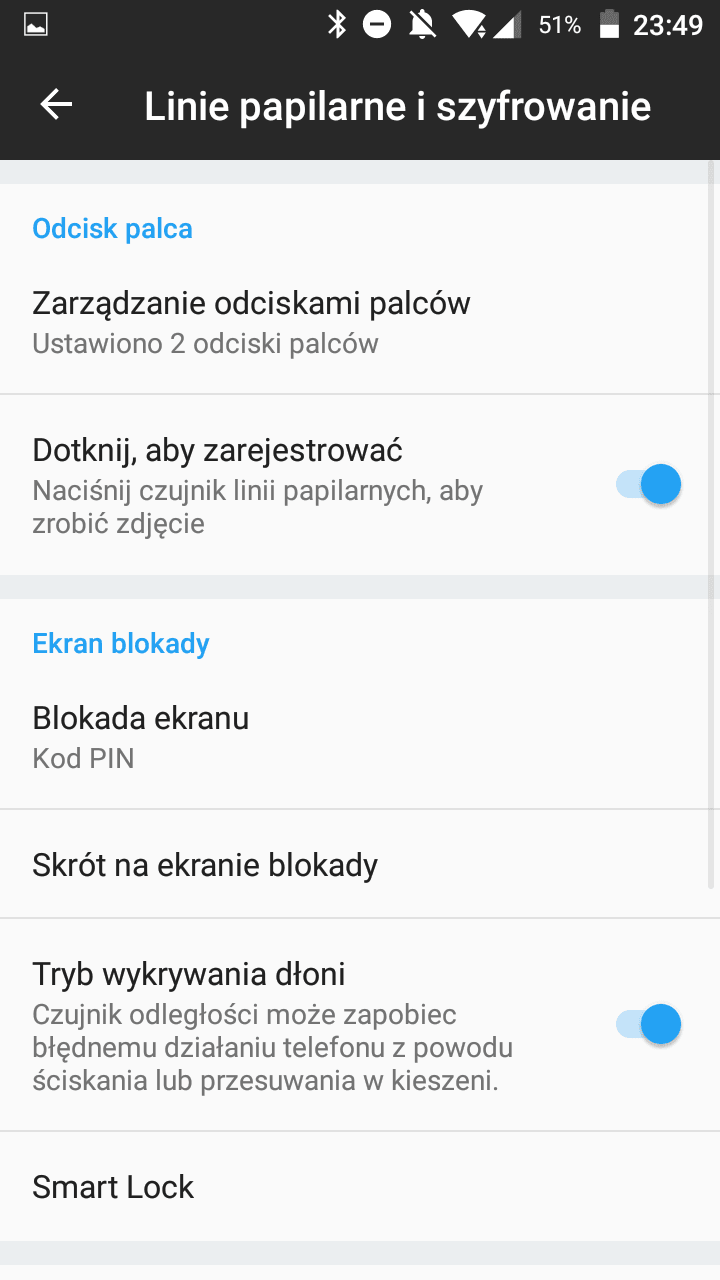
Task: Open Skrót na ekranie blokady
Action: (x=360, y=864)
